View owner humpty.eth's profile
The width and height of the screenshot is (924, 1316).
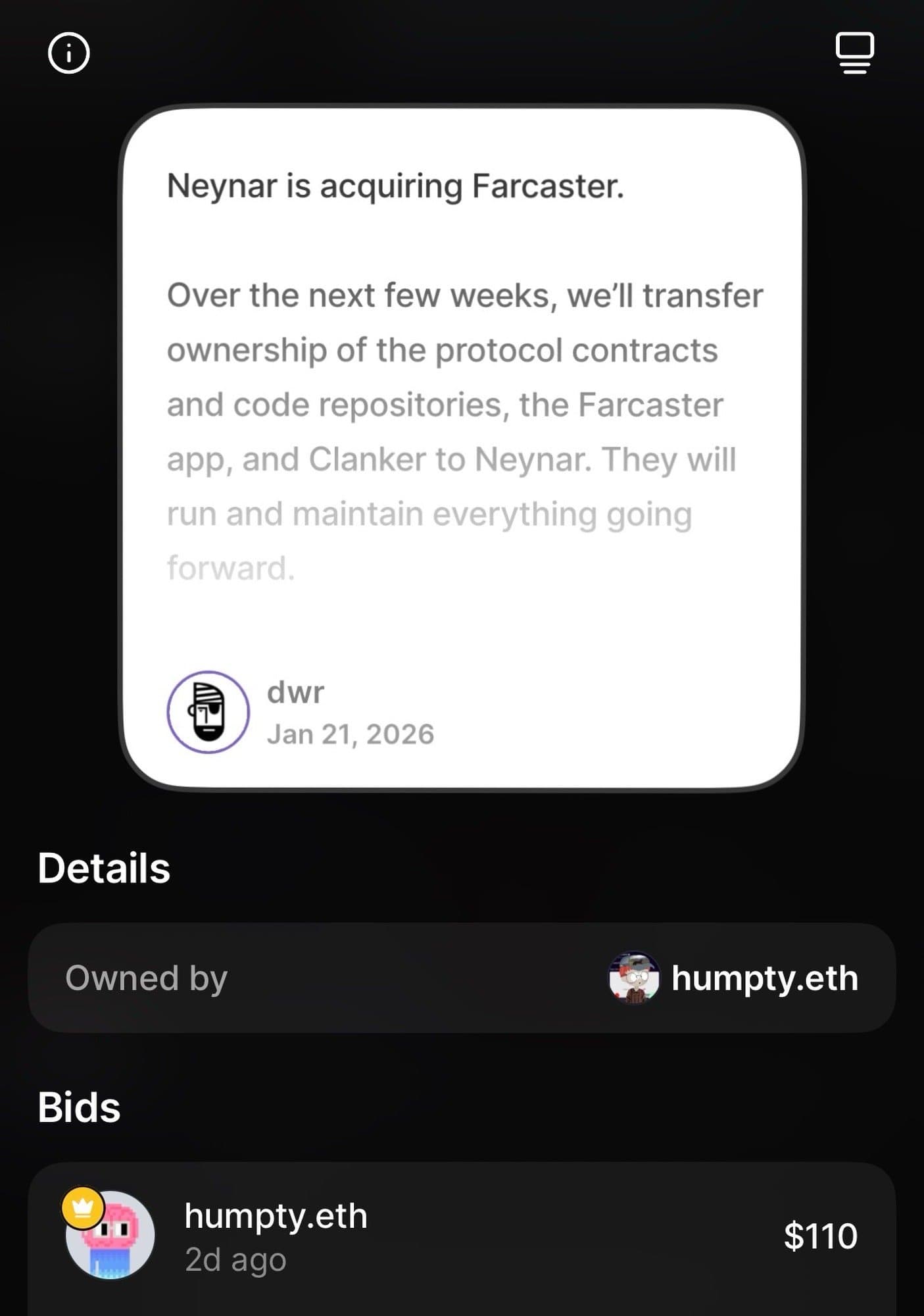(x=733, y=978)
